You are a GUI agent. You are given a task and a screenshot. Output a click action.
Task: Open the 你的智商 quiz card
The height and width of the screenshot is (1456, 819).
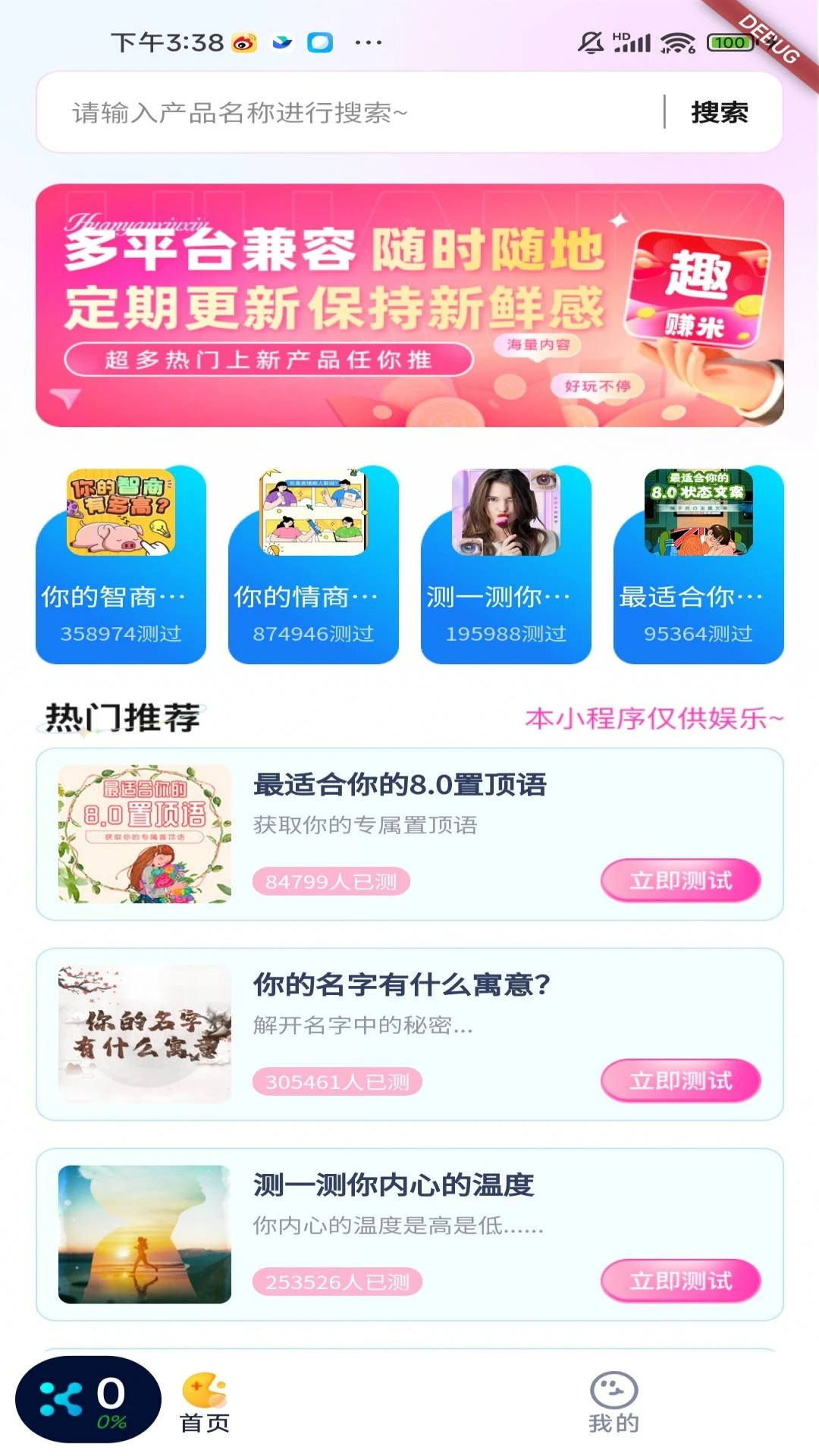point(121,565)
